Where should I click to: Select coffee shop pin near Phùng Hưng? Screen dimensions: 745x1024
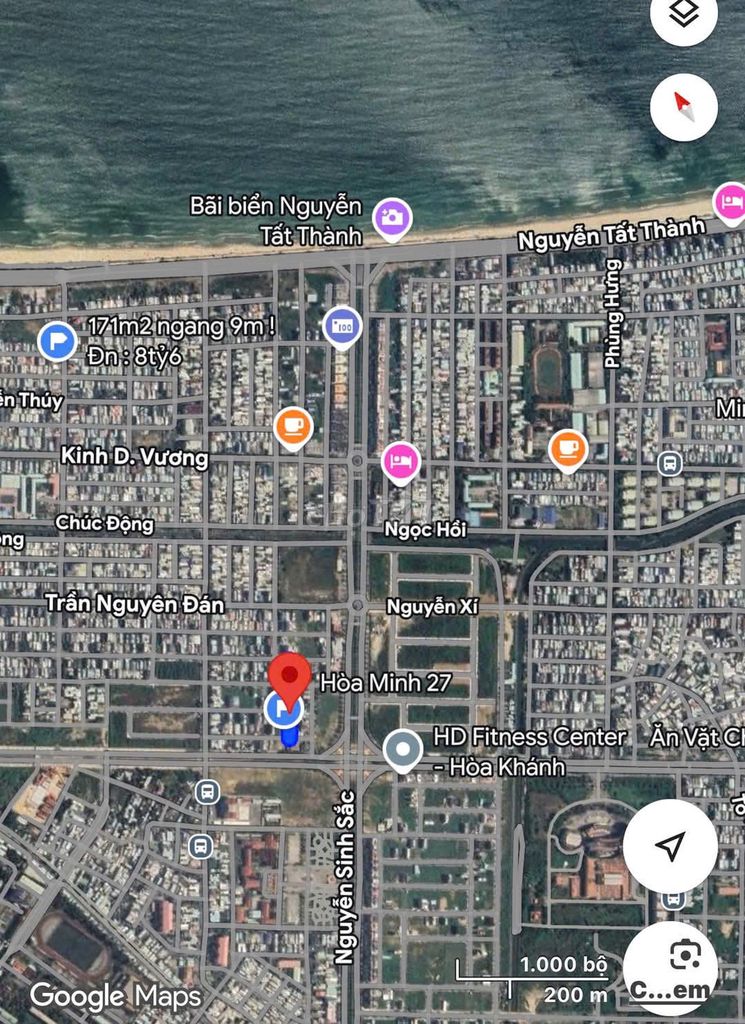pos(568,448)
